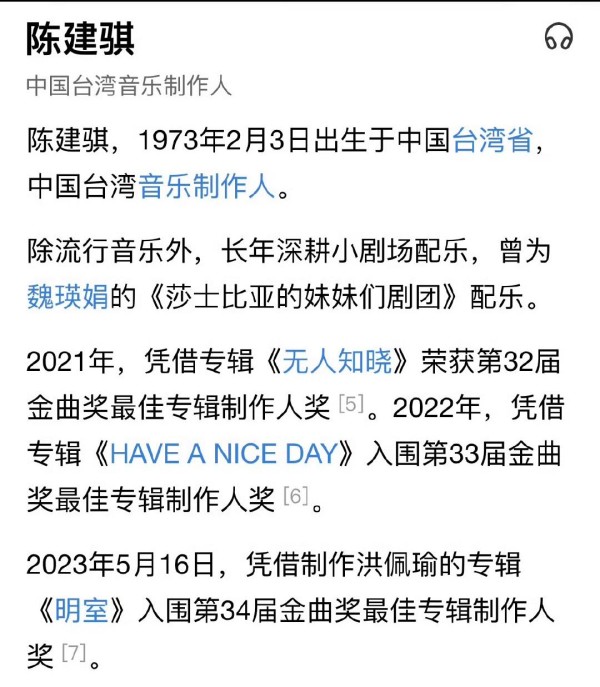View reference footnote [6]
The height and width of the screenshot is (687, 600).
pyautogui.click(x=296, y=496)
